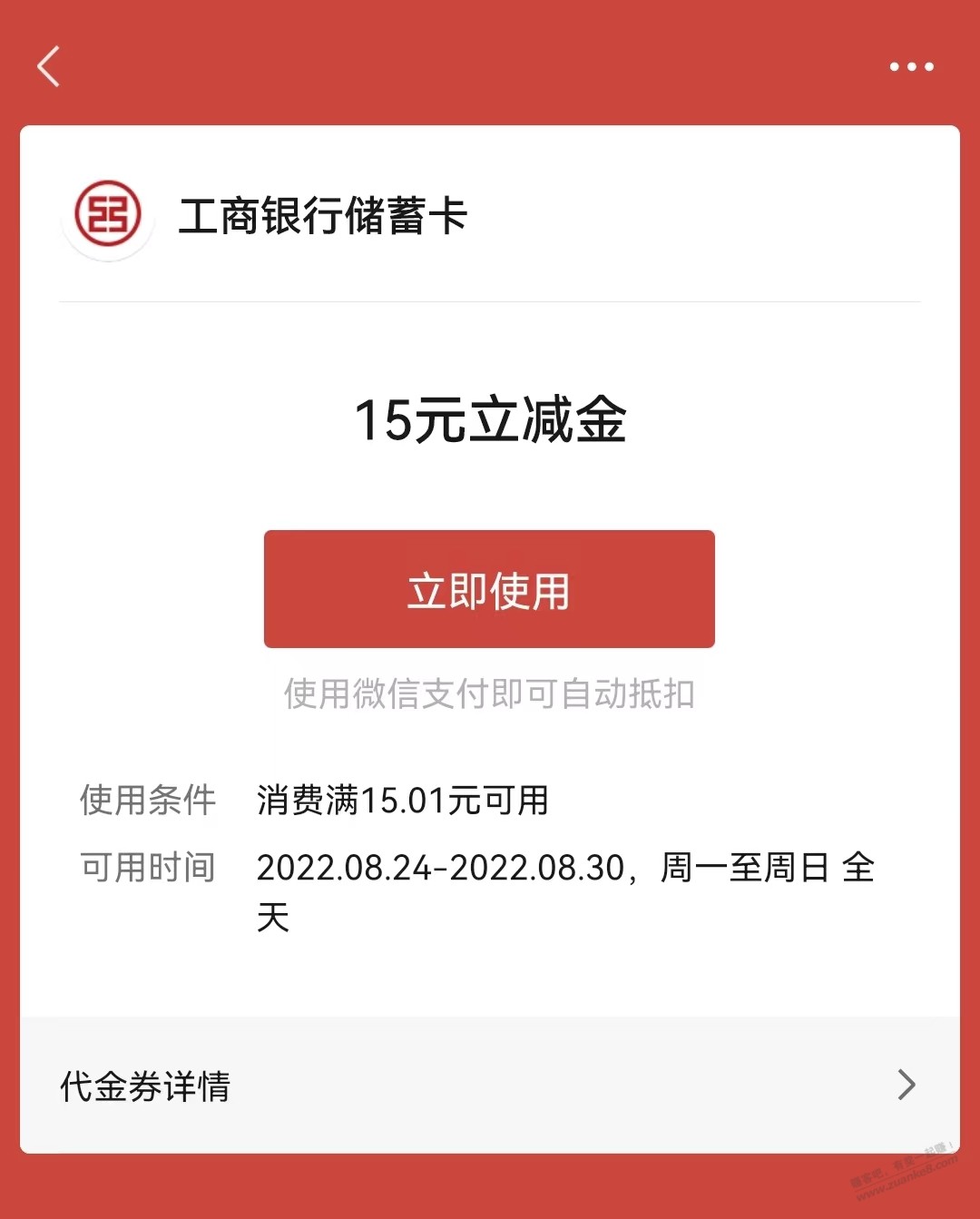Click the 15元立减金 coupon title
This screenshot has width=980, height=1219.
pyautogui.click(x=490, y=418)
